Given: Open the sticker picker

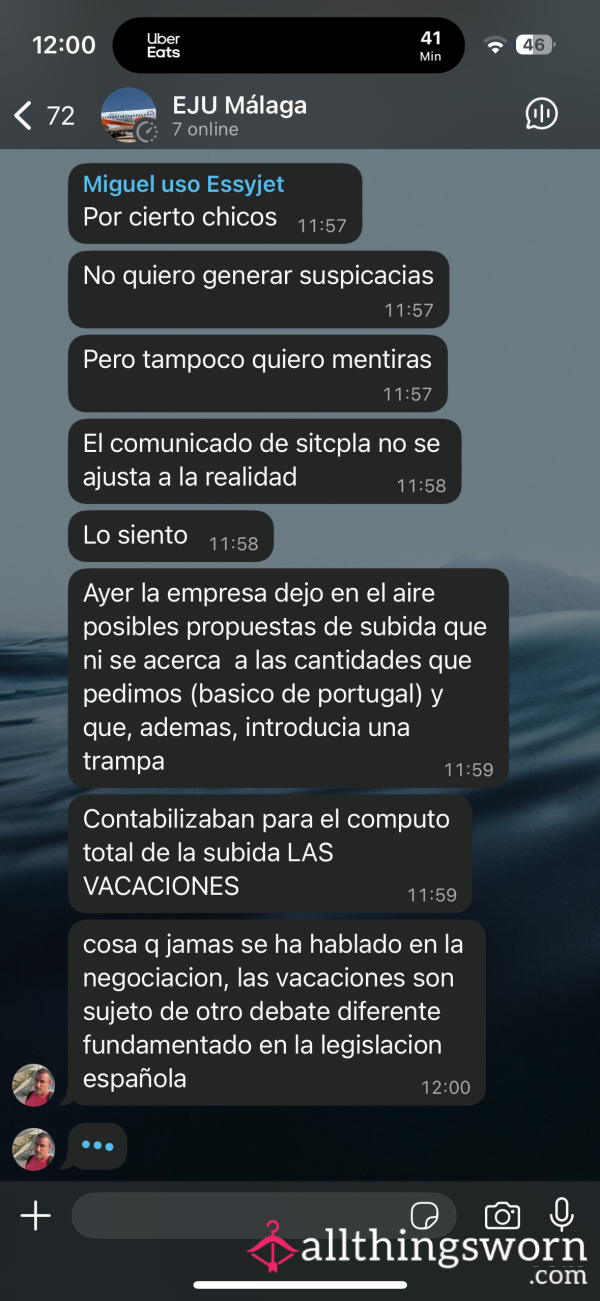Looking at the screenshot, I should [426, 1215].
